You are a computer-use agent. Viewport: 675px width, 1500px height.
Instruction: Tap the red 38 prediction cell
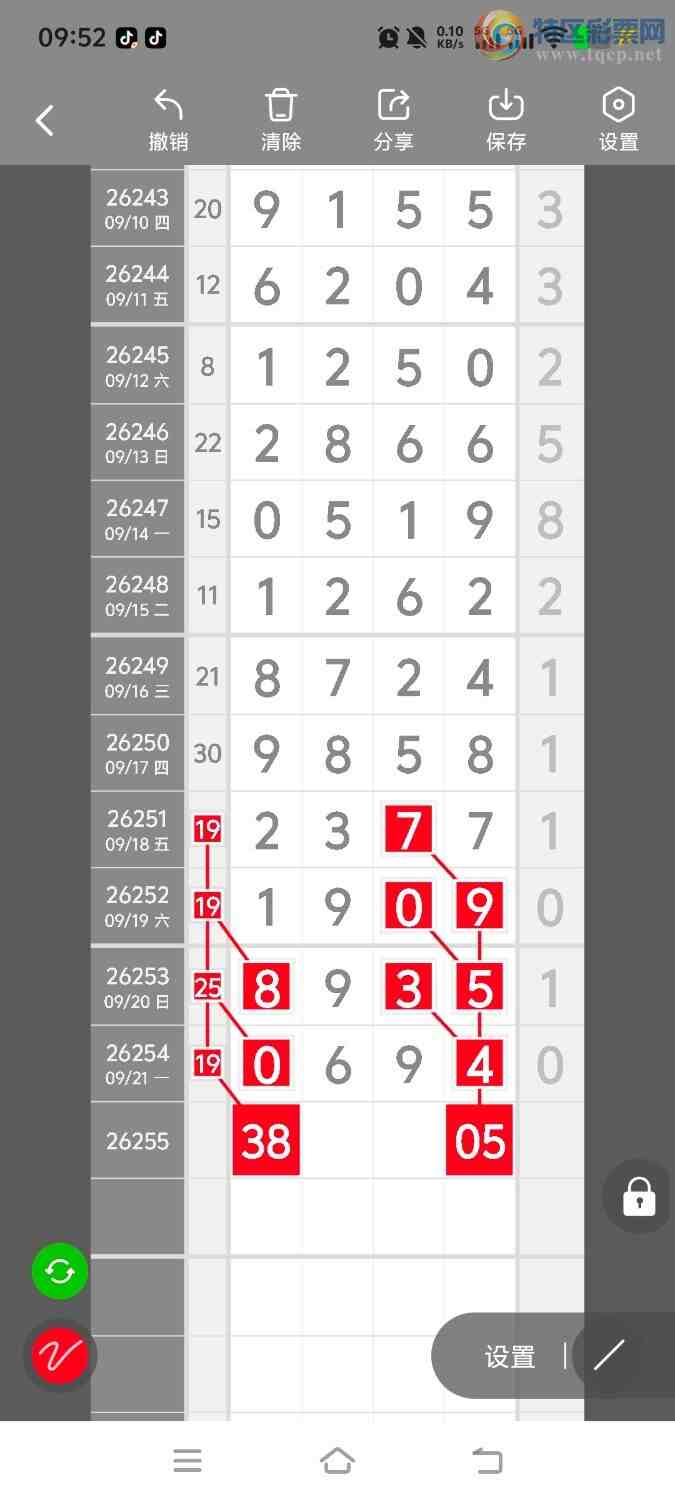coord(266,1141)
